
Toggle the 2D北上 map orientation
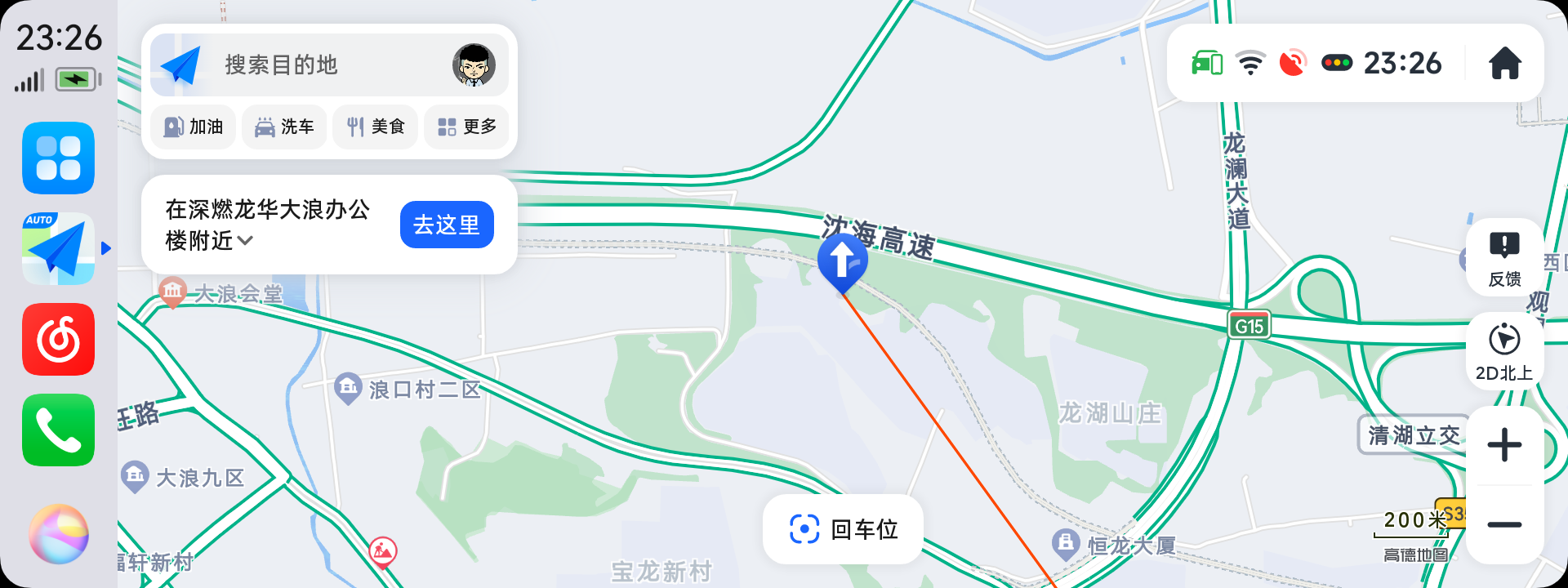coord(1504,352)
